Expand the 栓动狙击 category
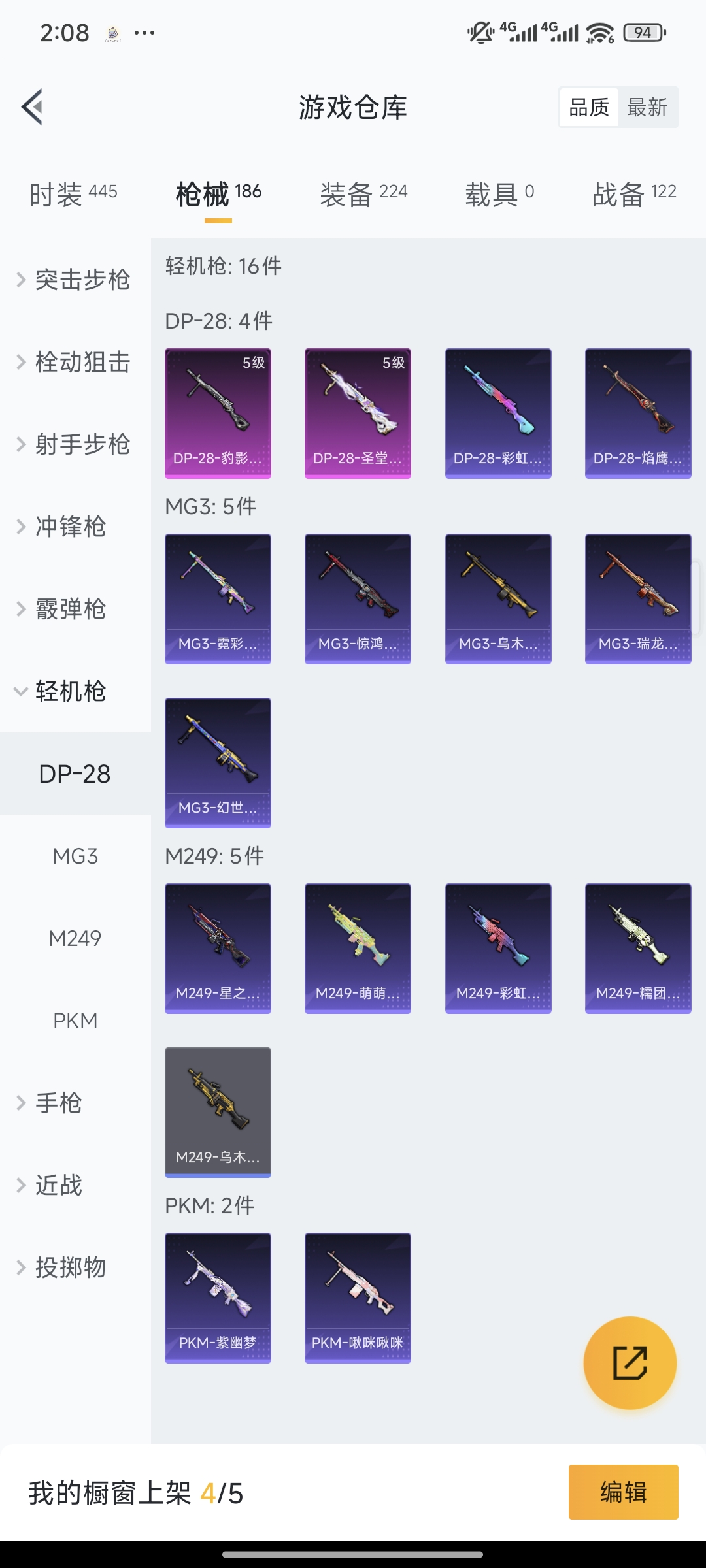 point(75,362)
